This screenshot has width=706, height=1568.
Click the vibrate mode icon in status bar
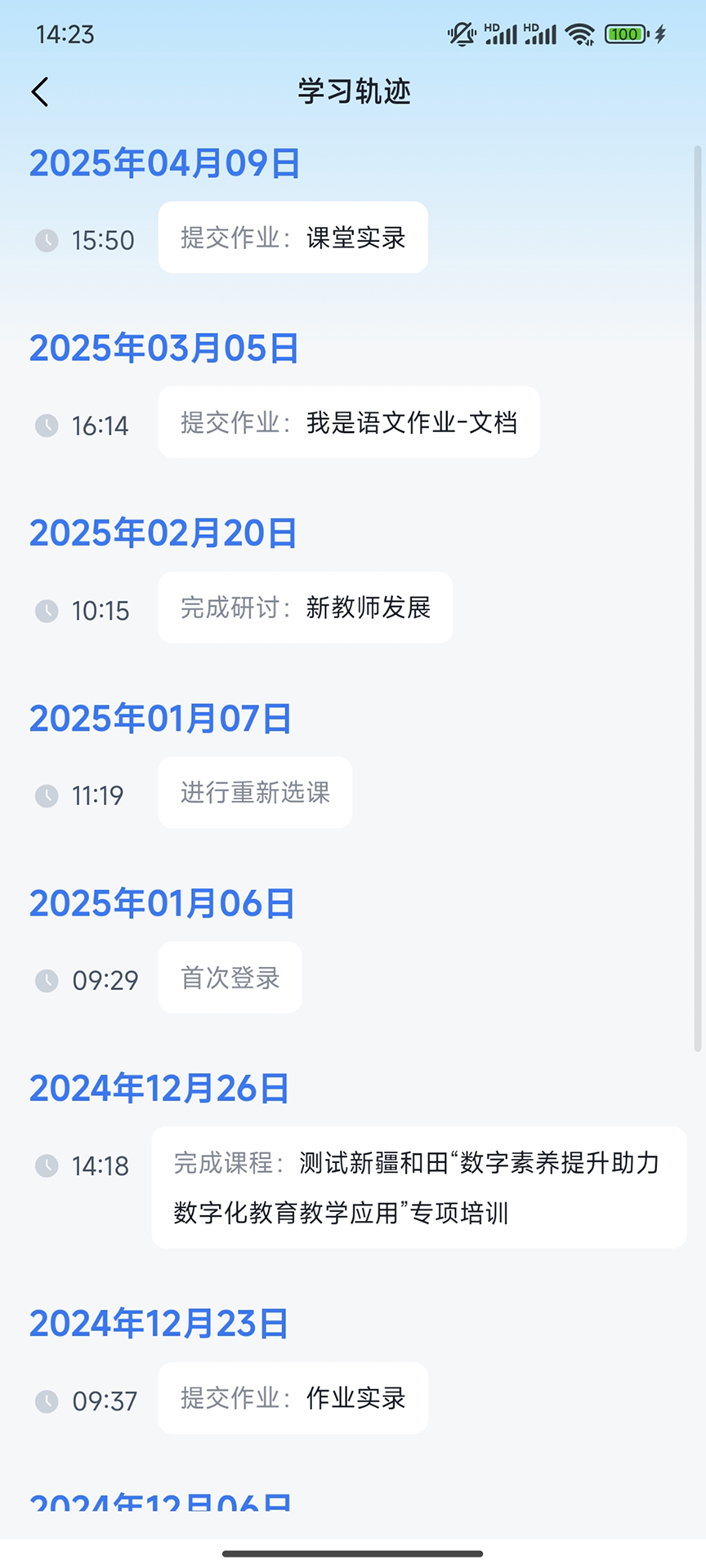click(460, 34)
